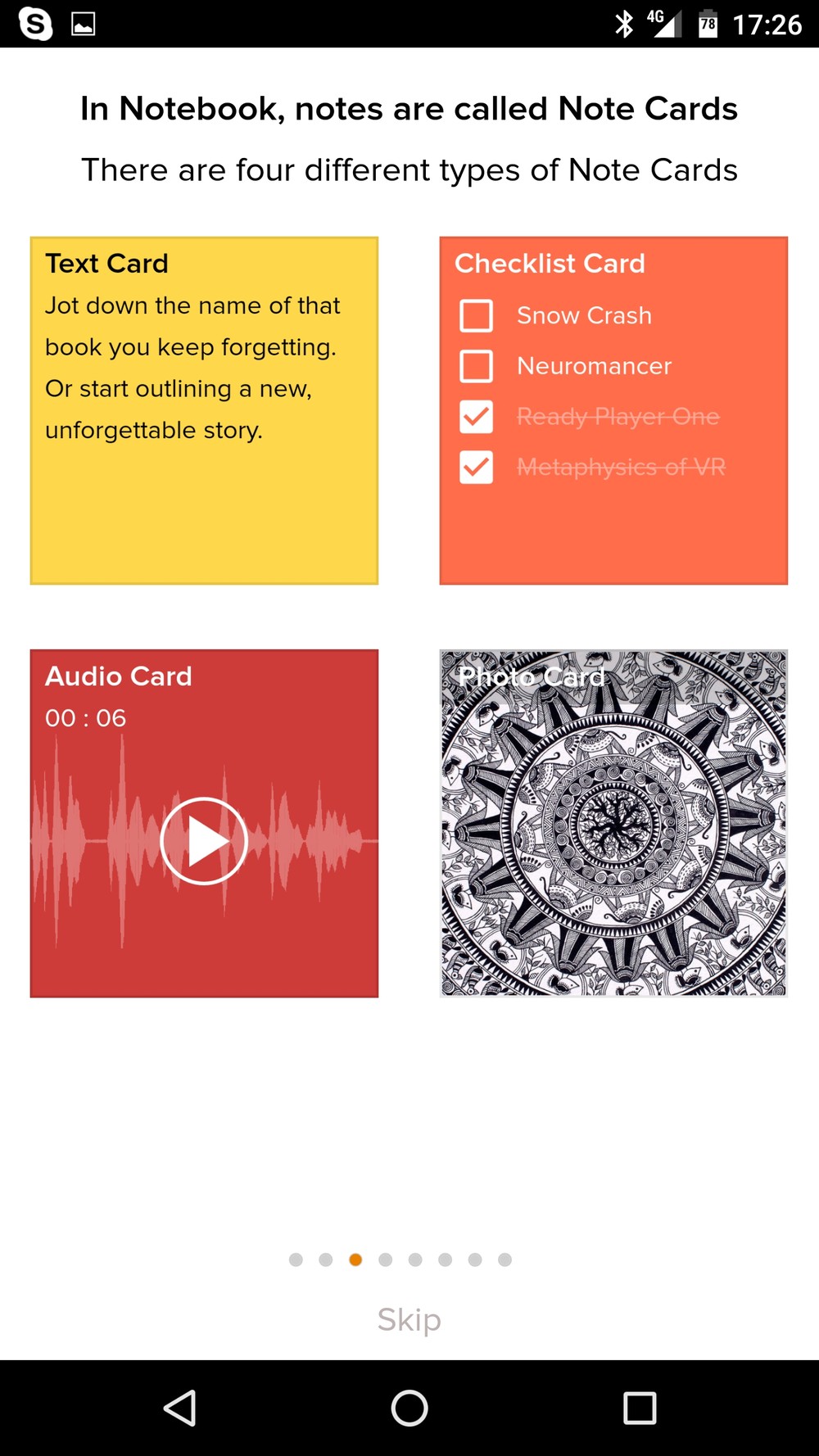Go back using the system back button
This screenshot has height=1456, width=819.
[180, 1409]
